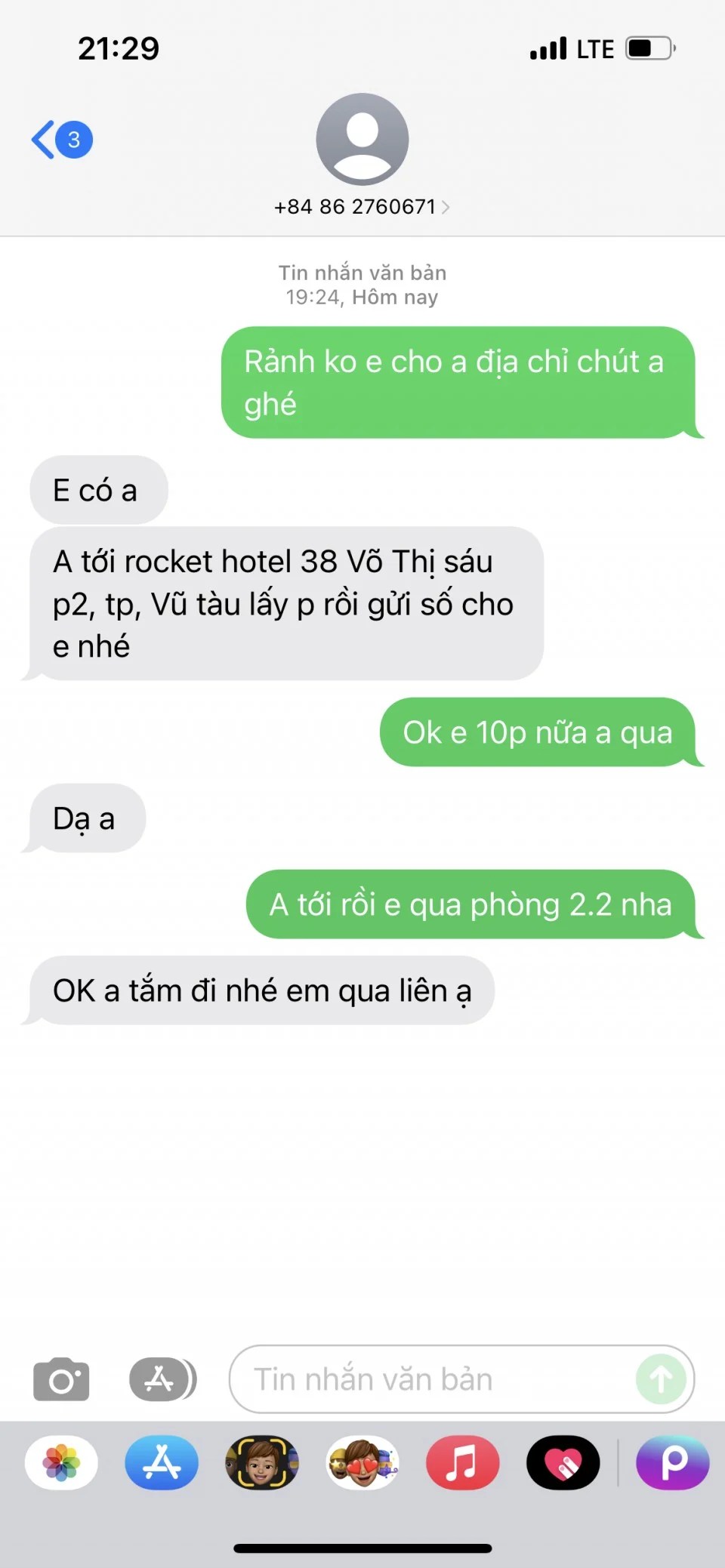Open Memoji camera effects app
Viewport: 725px width, 1568px height.
coord(262,1462)
